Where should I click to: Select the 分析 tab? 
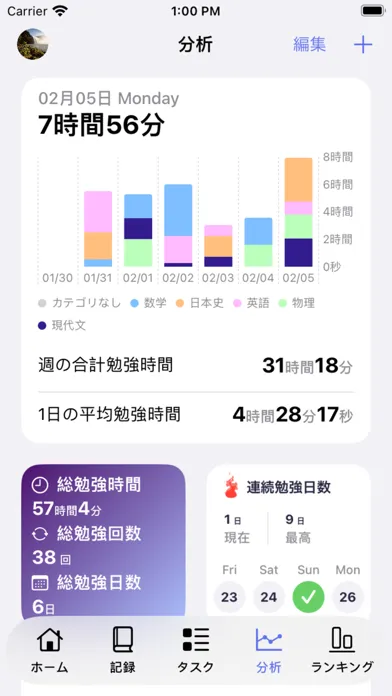pos(269,650)
